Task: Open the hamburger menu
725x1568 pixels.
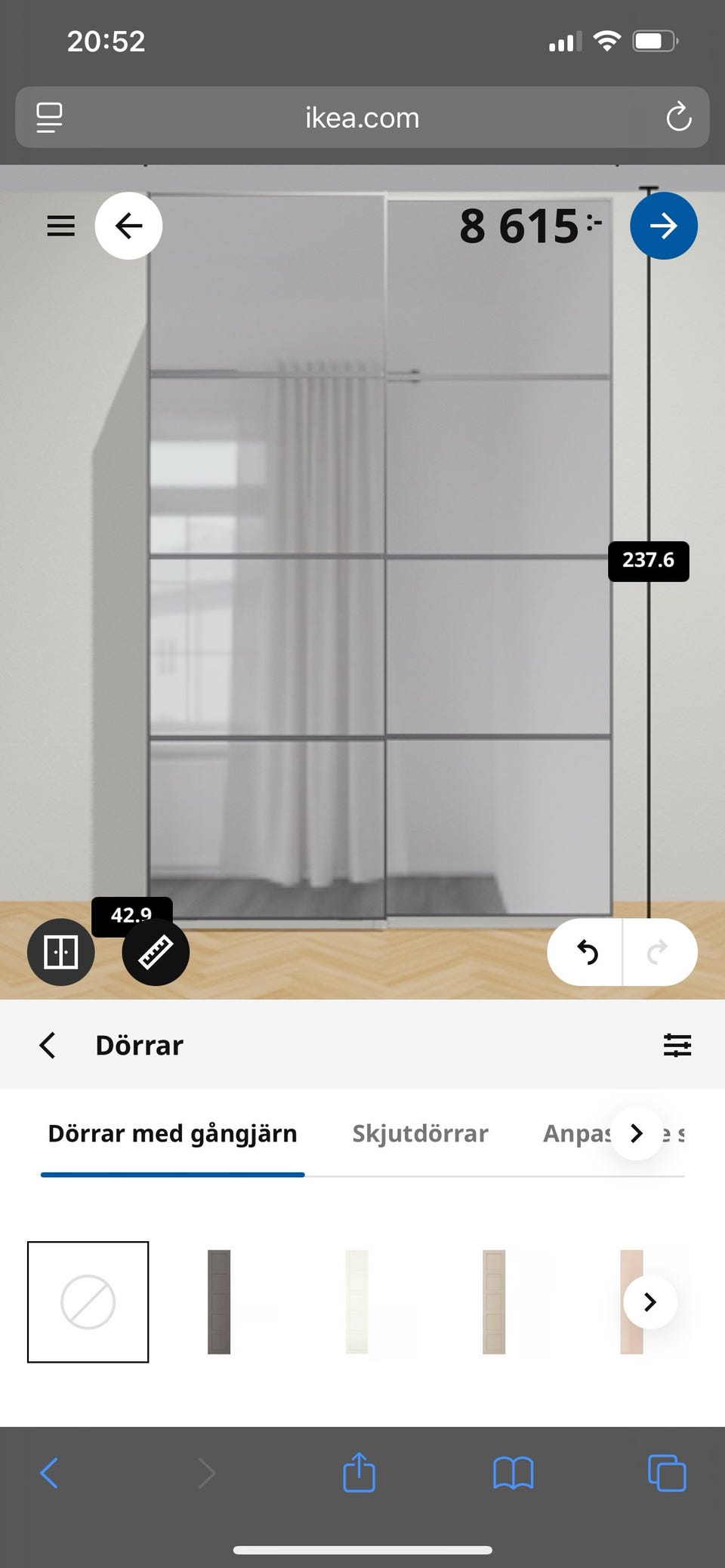Action: point(60,226)
